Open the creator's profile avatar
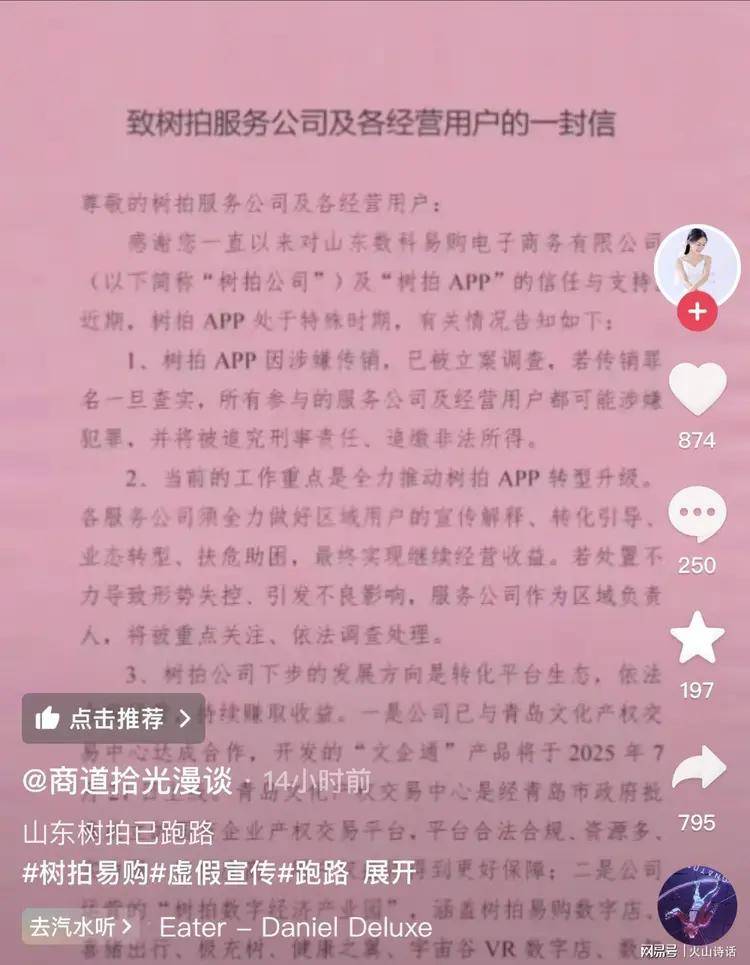This screenshot has width=750, height=965. (x=696, y=264)
